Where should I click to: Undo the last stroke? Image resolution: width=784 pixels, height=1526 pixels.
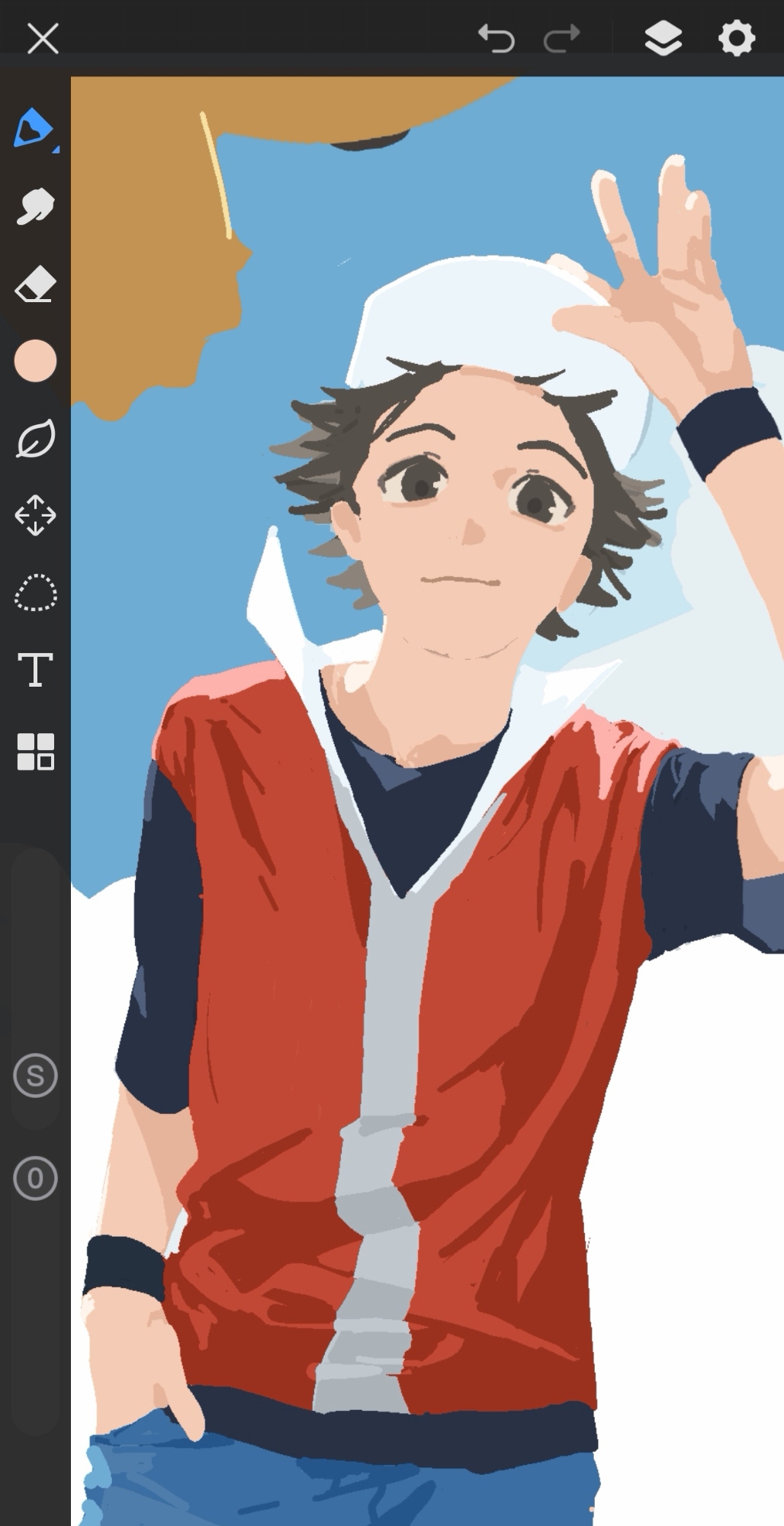496,38
